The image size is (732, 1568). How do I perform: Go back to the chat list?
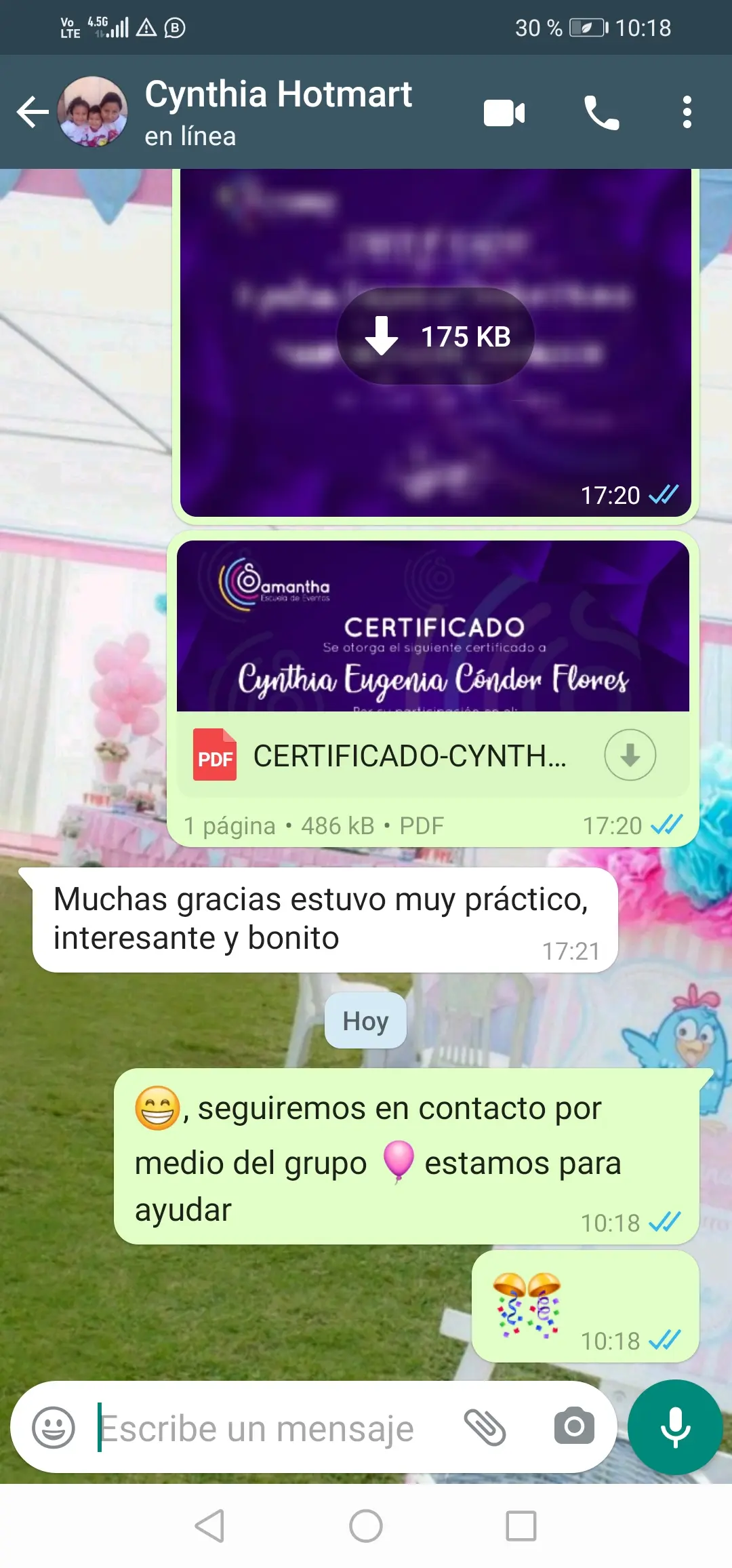pos(33,112)
